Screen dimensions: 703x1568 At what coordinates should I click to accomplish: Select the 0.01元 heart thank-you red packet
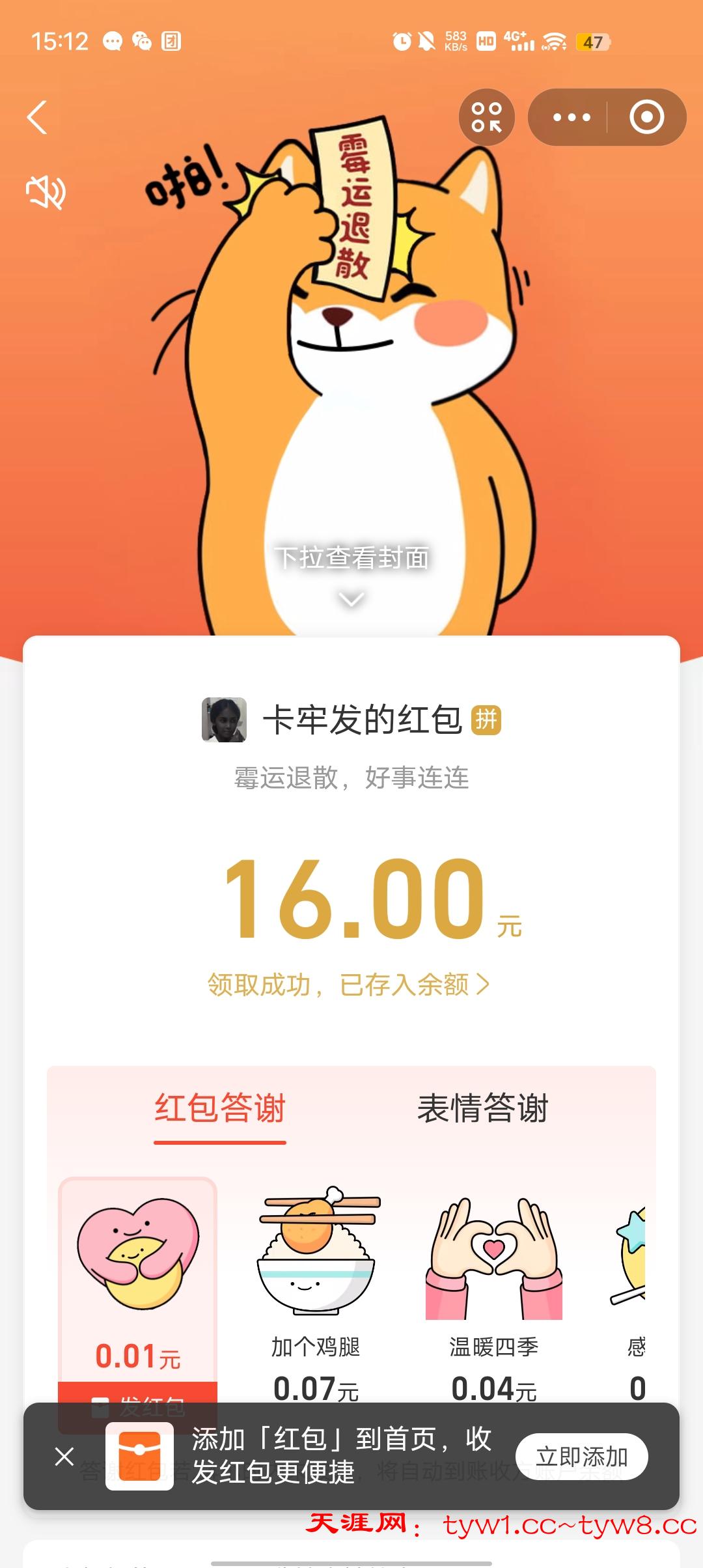pos(137,1276)
